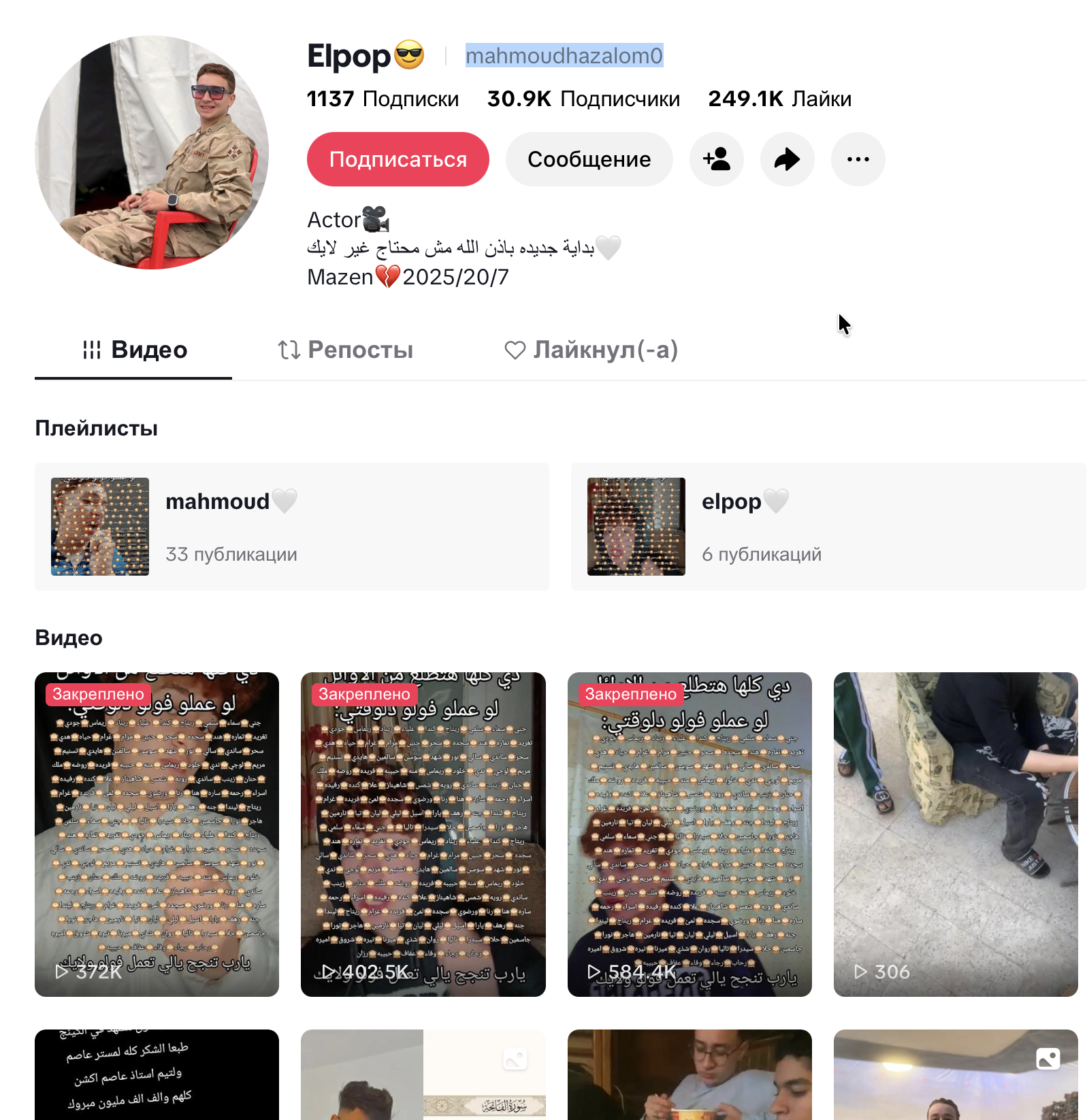Play the pinned video with 372K views

click(157, 834)
